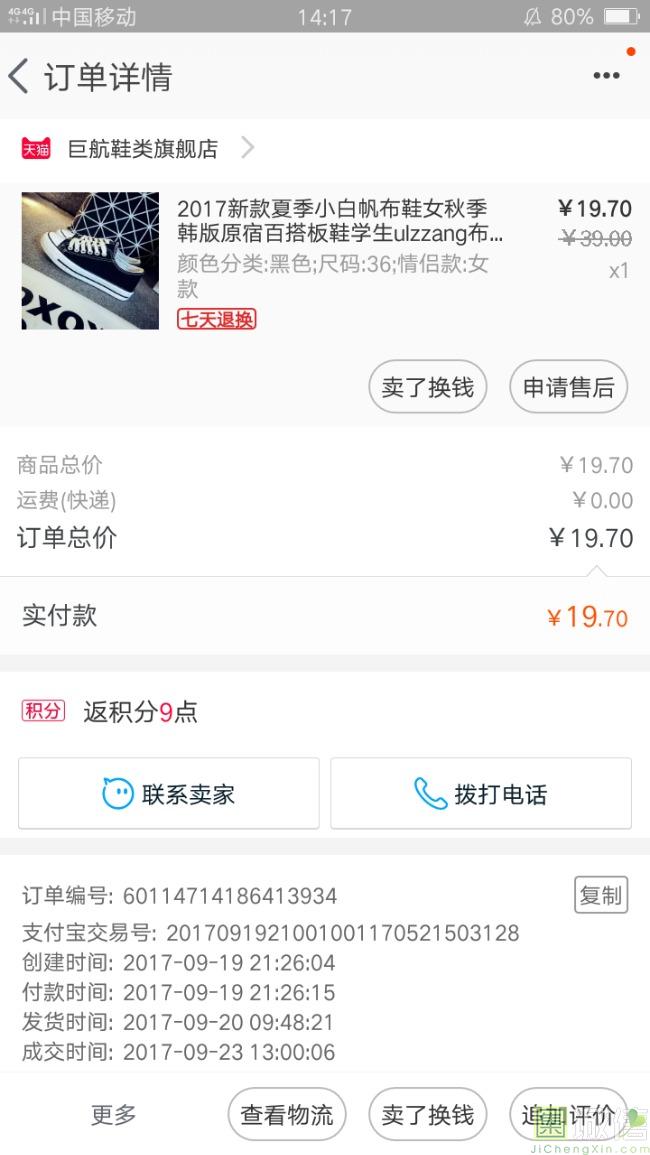
Task: Open the three-dot overflow menu
Action: pos(606,75)
